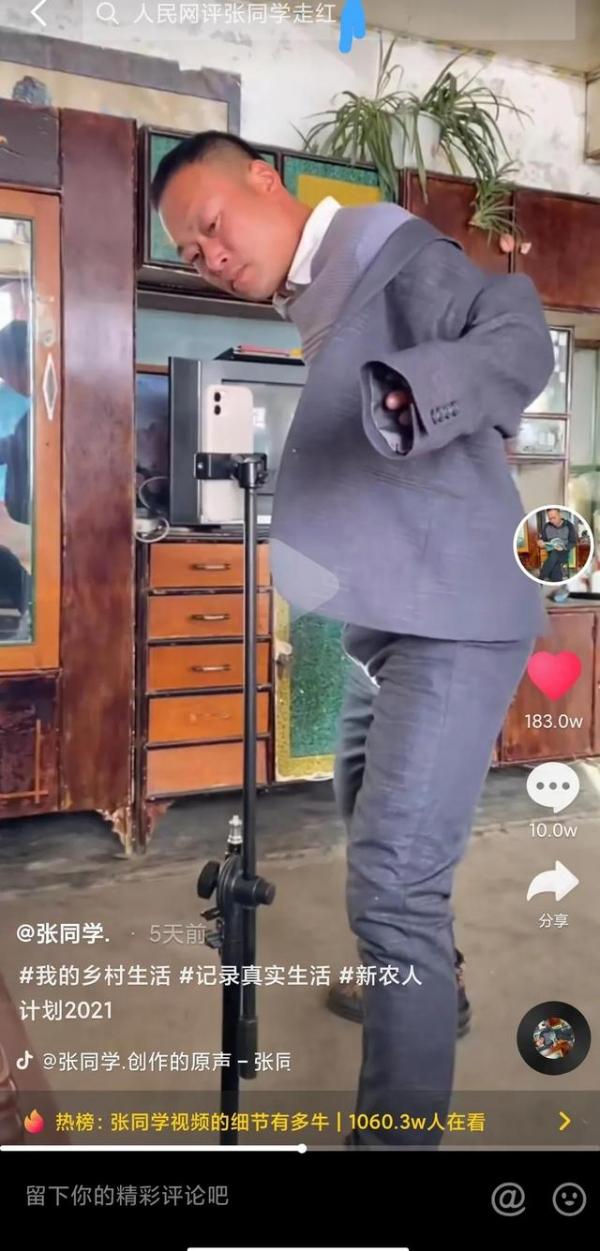Open the emoji picker smiley icon

point(569,1198)
